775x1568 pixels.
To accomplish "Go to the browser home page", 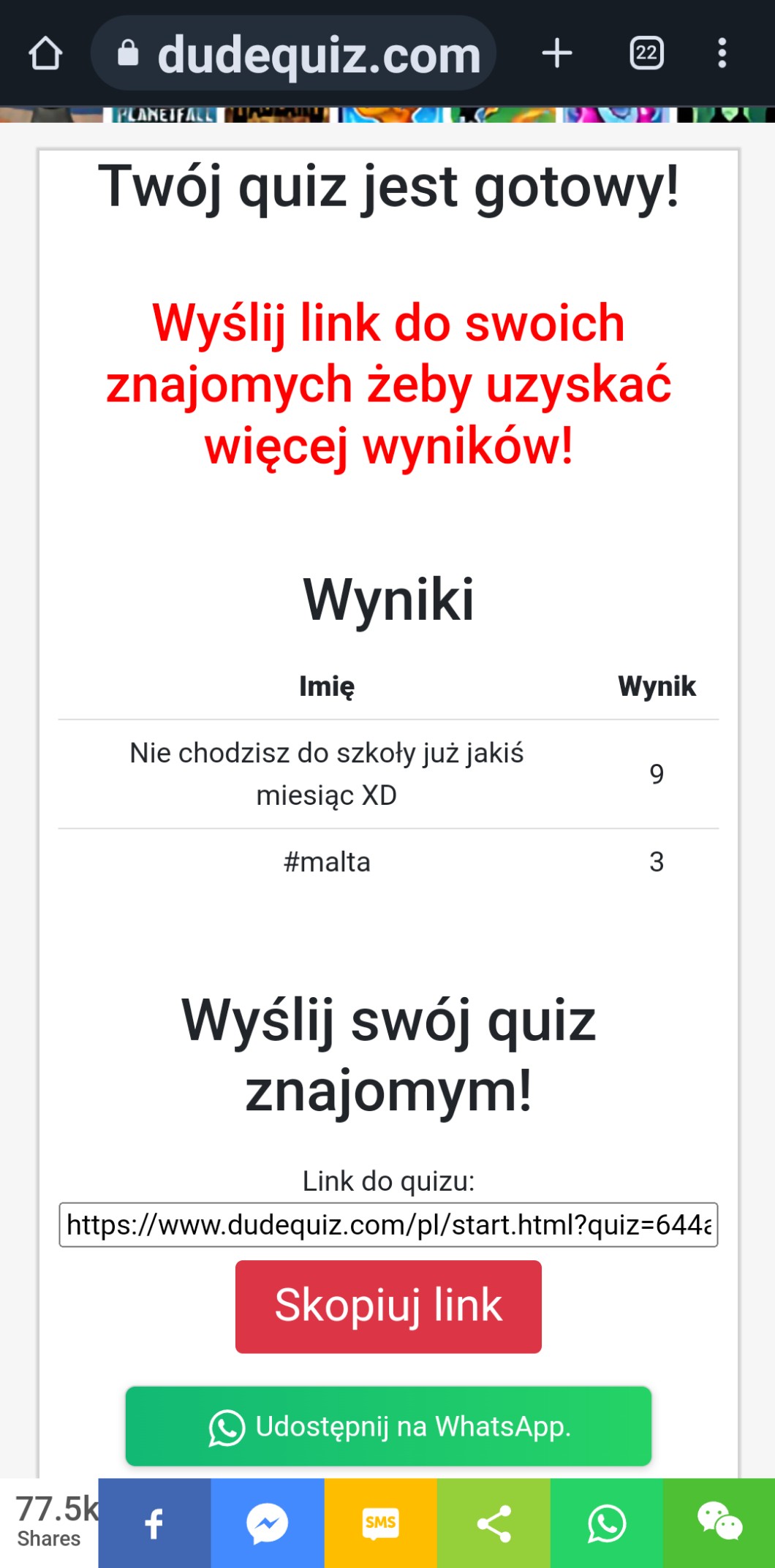I will [x=45, y=53].
